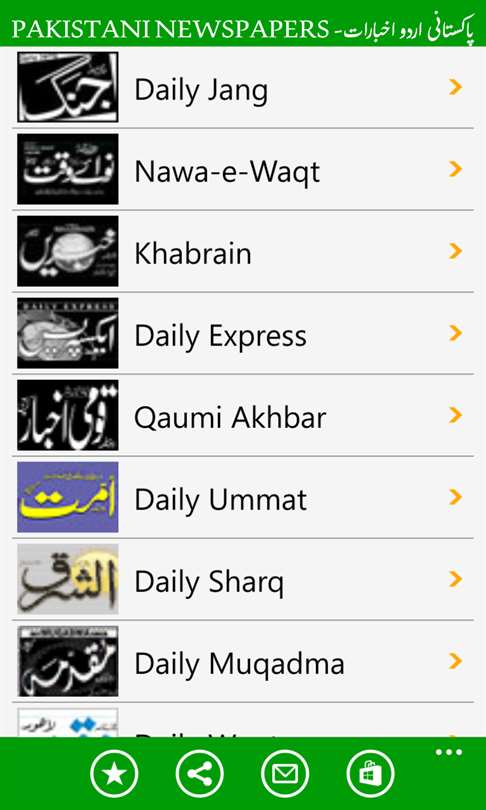Open the store bag icon
The width and height of the screenshot is (486, 810).
[x=371, y=774]
